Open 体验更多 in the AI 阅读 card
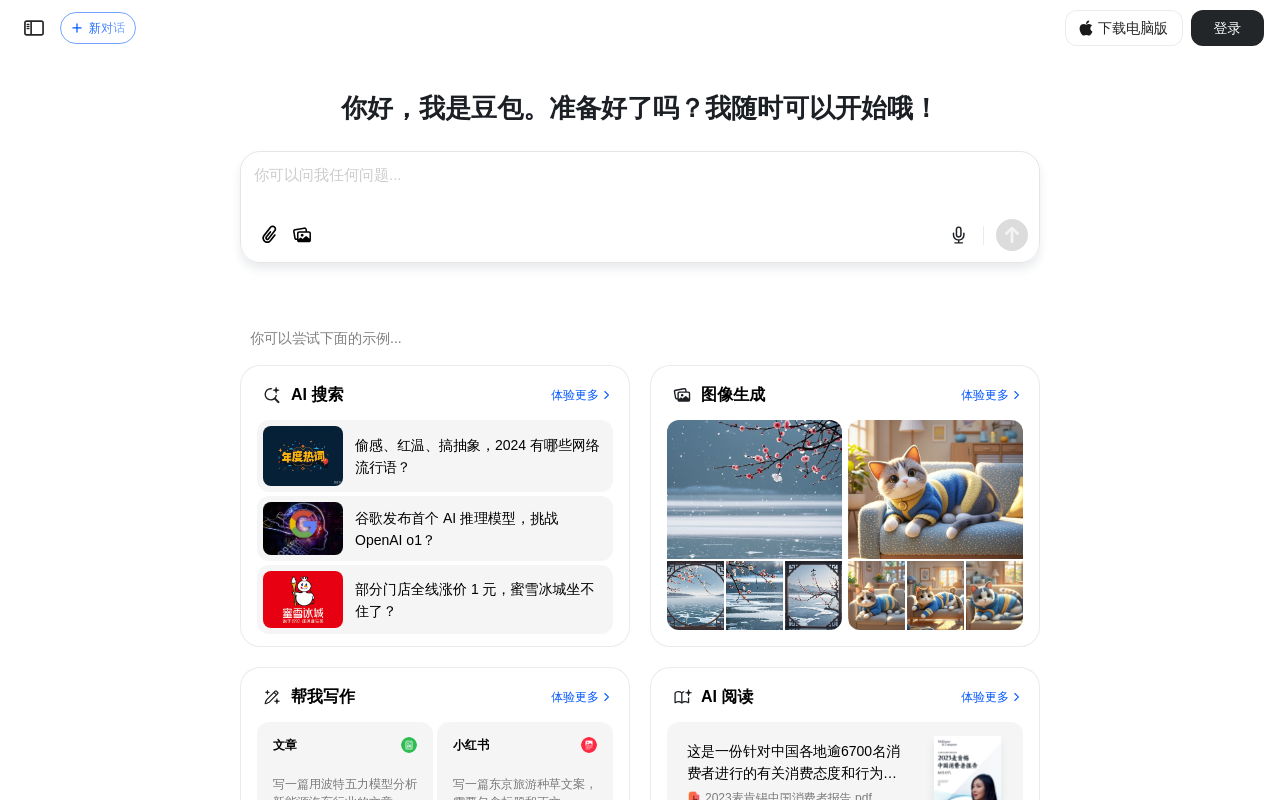This screenshot has height=800, width=1280. (x=990, y=697)
